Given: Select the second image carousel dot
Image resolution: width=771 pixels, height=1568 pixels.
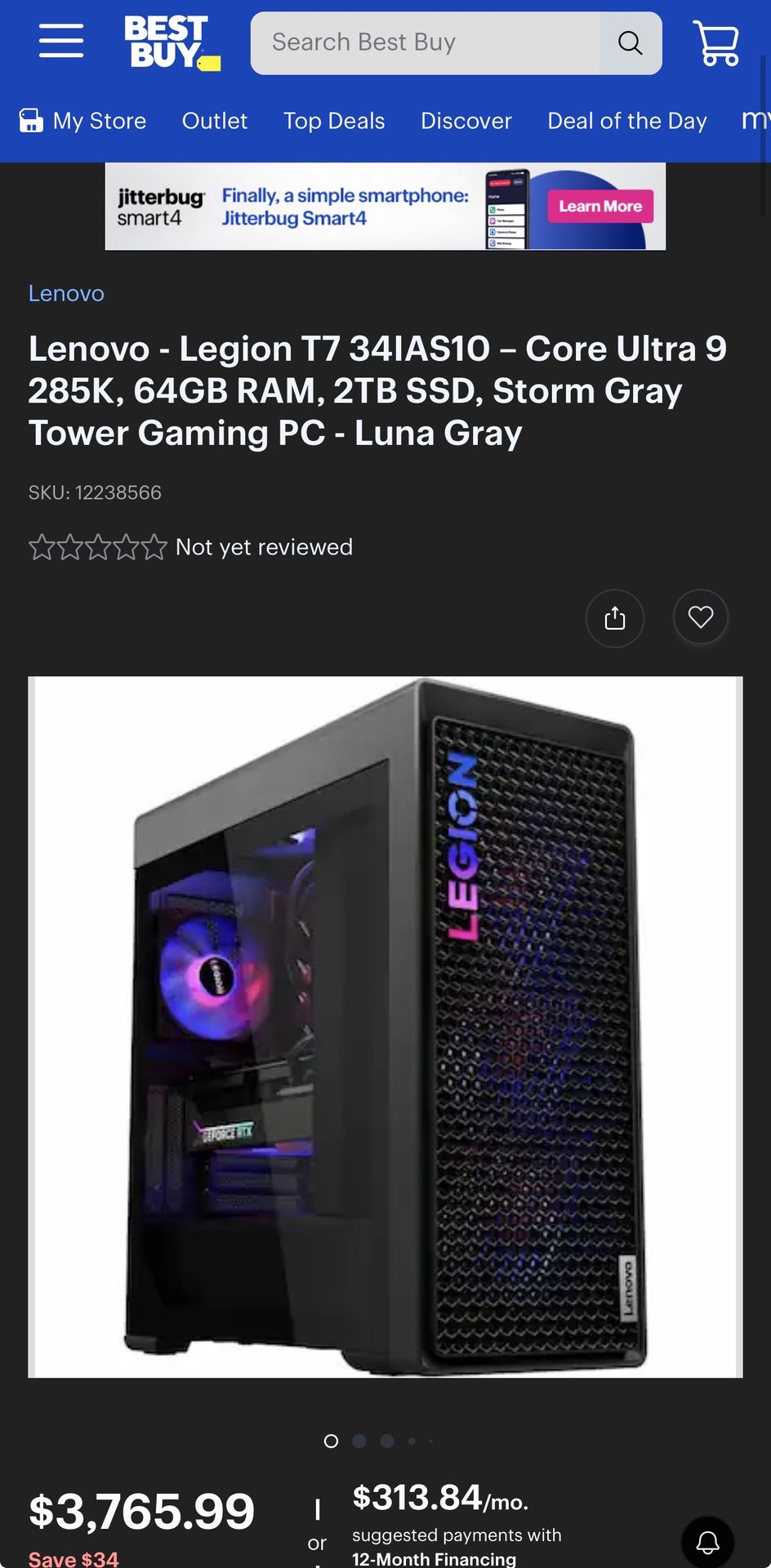Looking at the screenshot, I should coord(359,1441).
